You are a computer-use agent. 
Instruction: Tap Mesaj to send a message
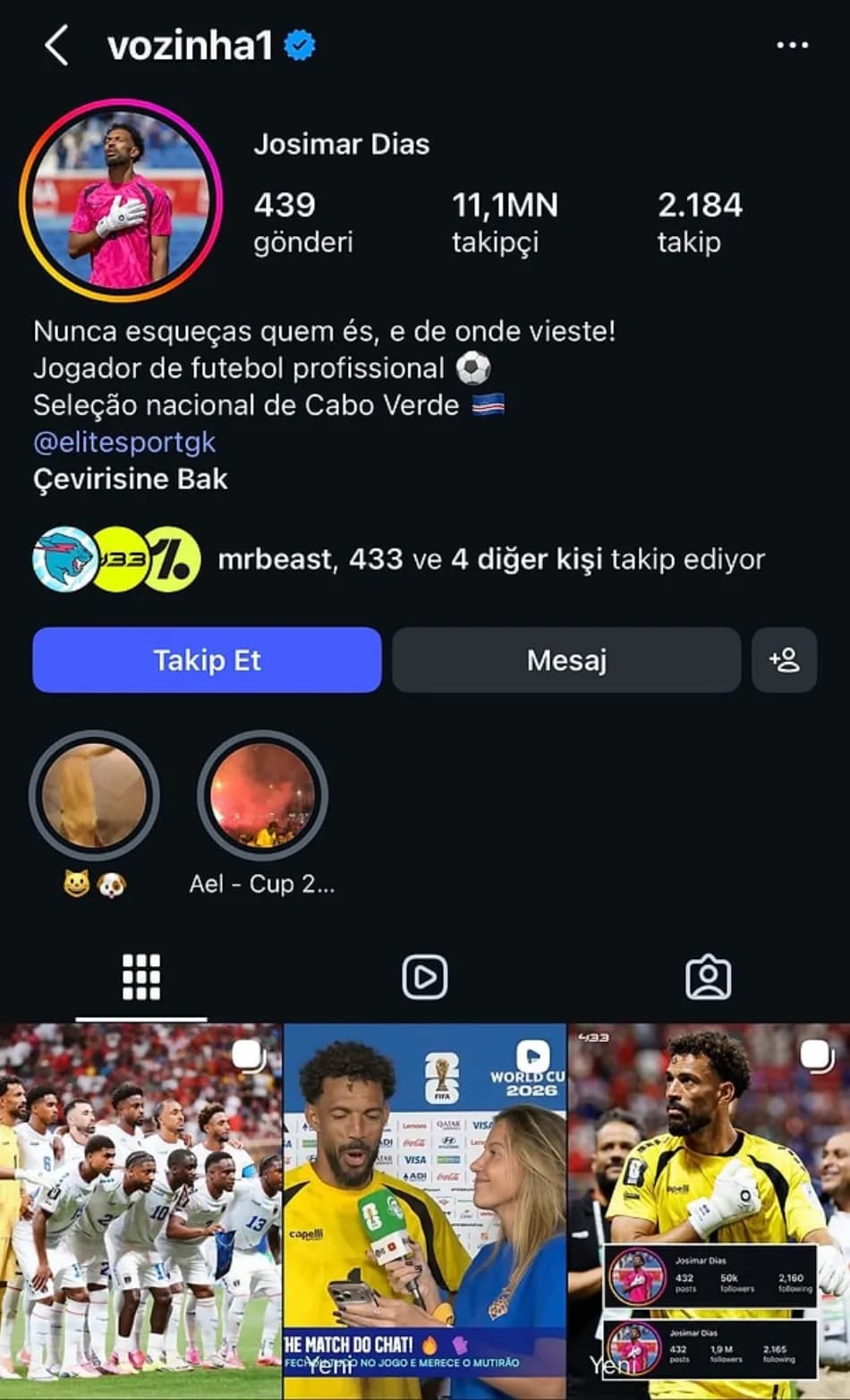coord(566,660)
